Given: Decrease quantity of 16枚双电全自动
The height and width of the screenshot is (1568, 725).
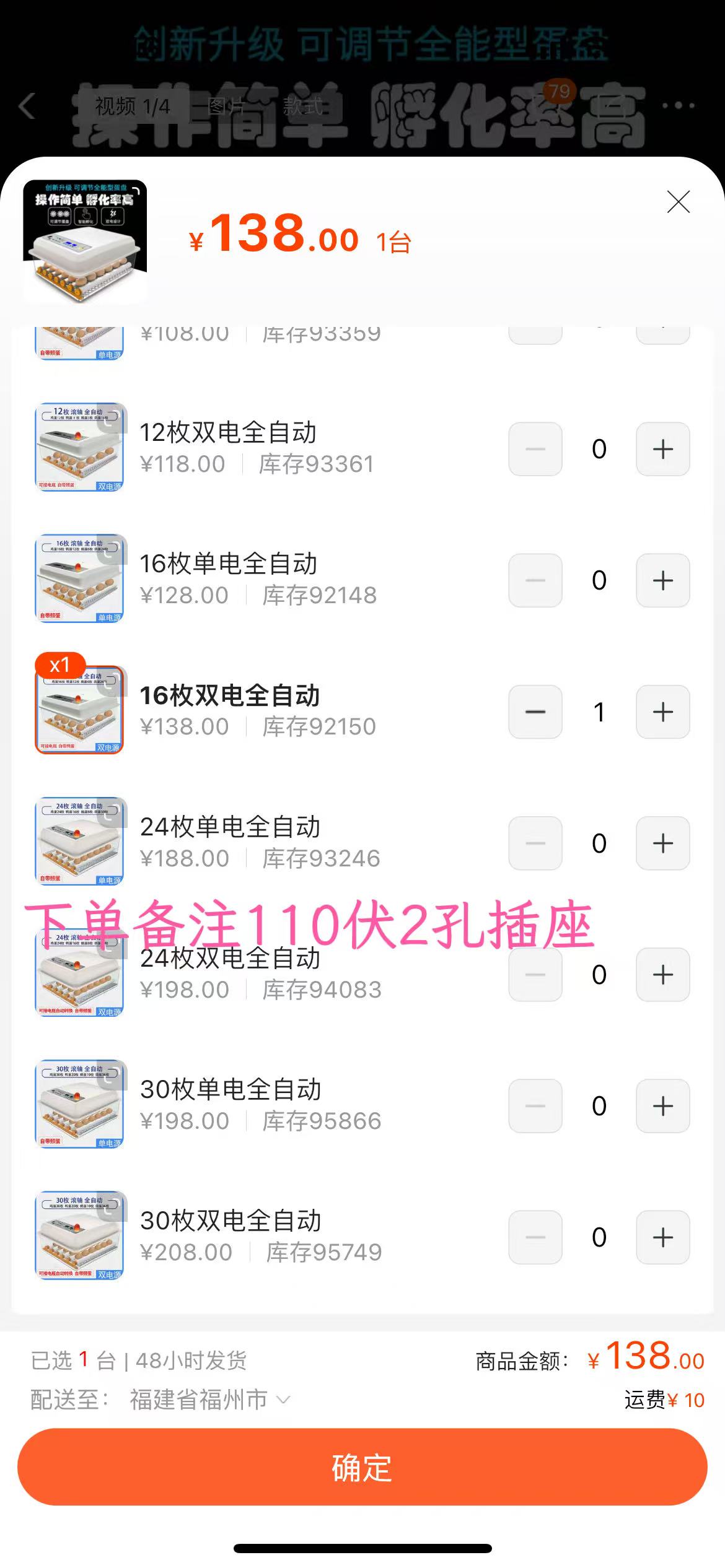Looking at the screenshot, I should click(535, 712).
